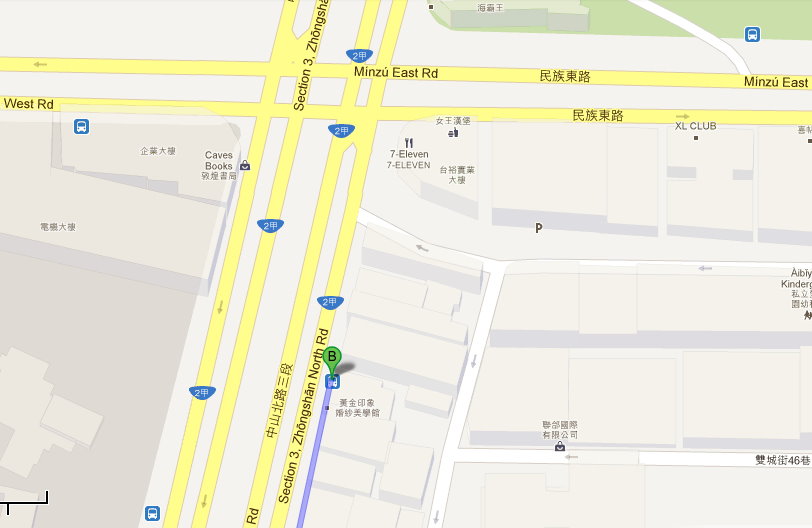Tap the bus stop icon below West Rd

coord(82,126)
